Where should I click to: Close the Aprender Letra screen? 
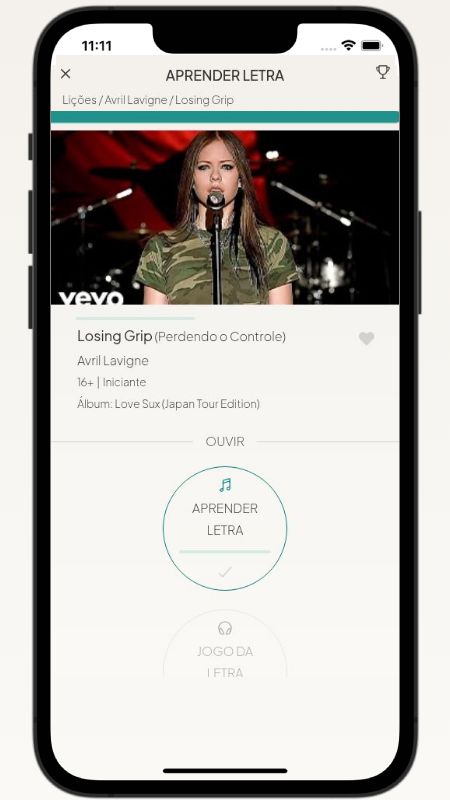tap(66, 74)
